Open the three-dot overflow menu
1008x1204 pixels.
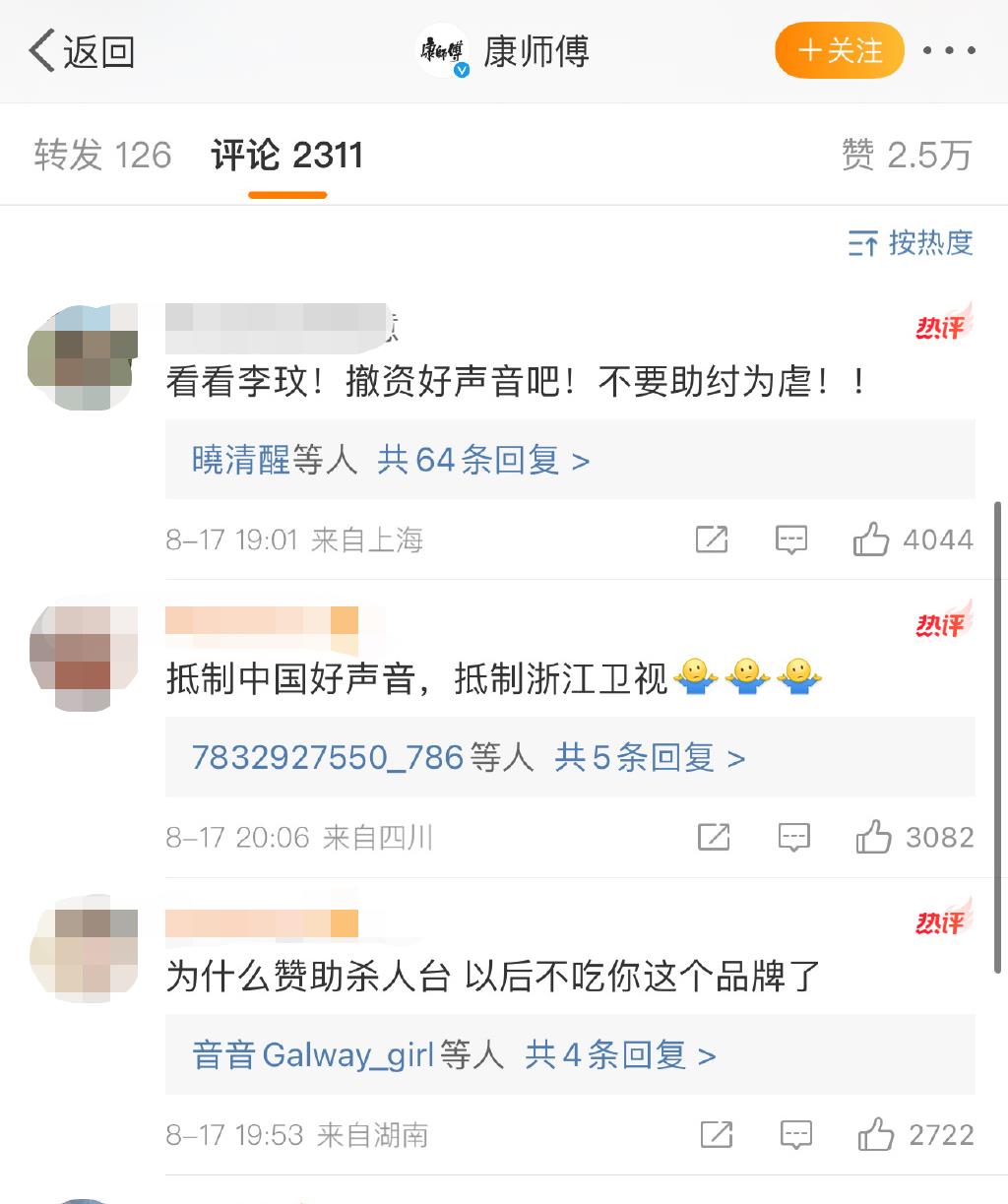point(950,51)
